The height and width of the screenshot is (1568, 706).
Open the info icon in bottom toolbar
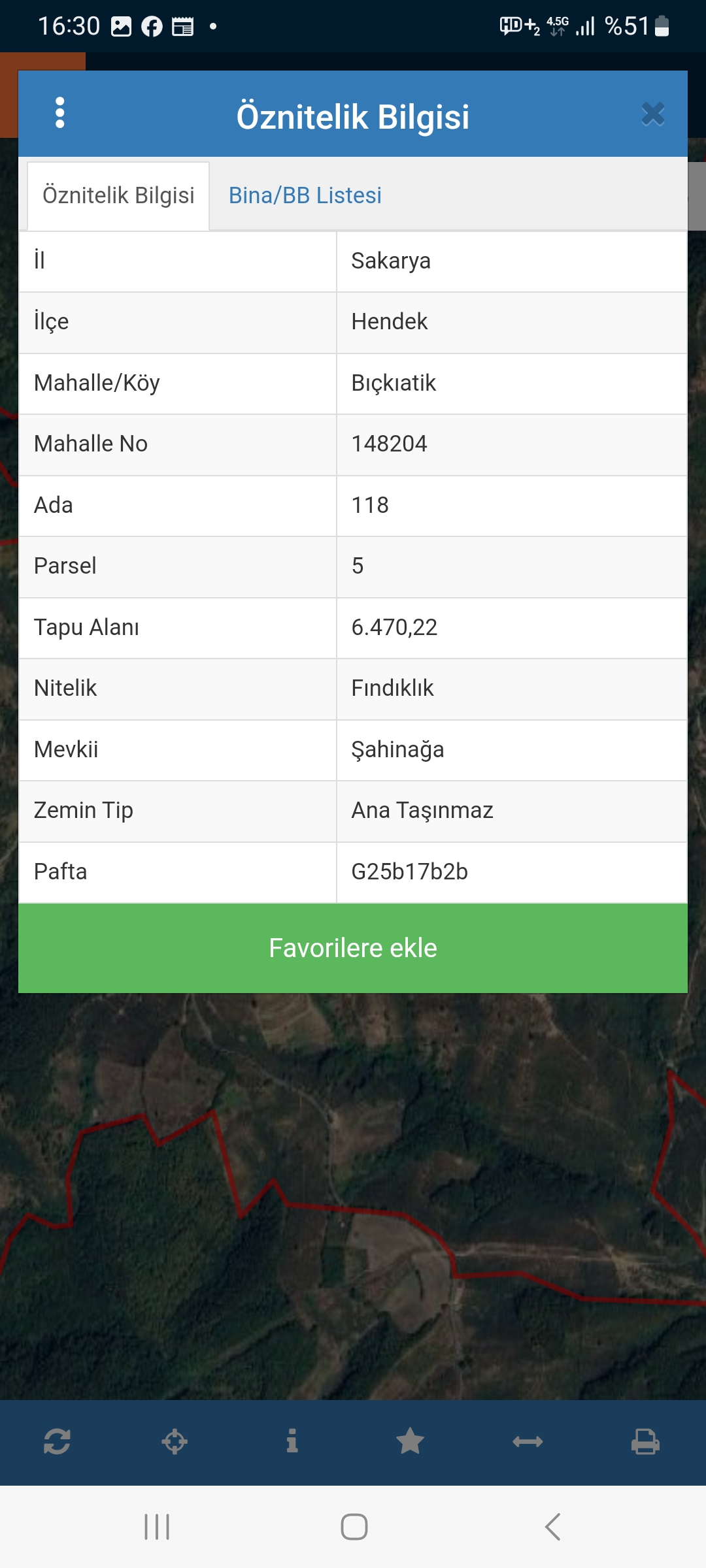292,1441
